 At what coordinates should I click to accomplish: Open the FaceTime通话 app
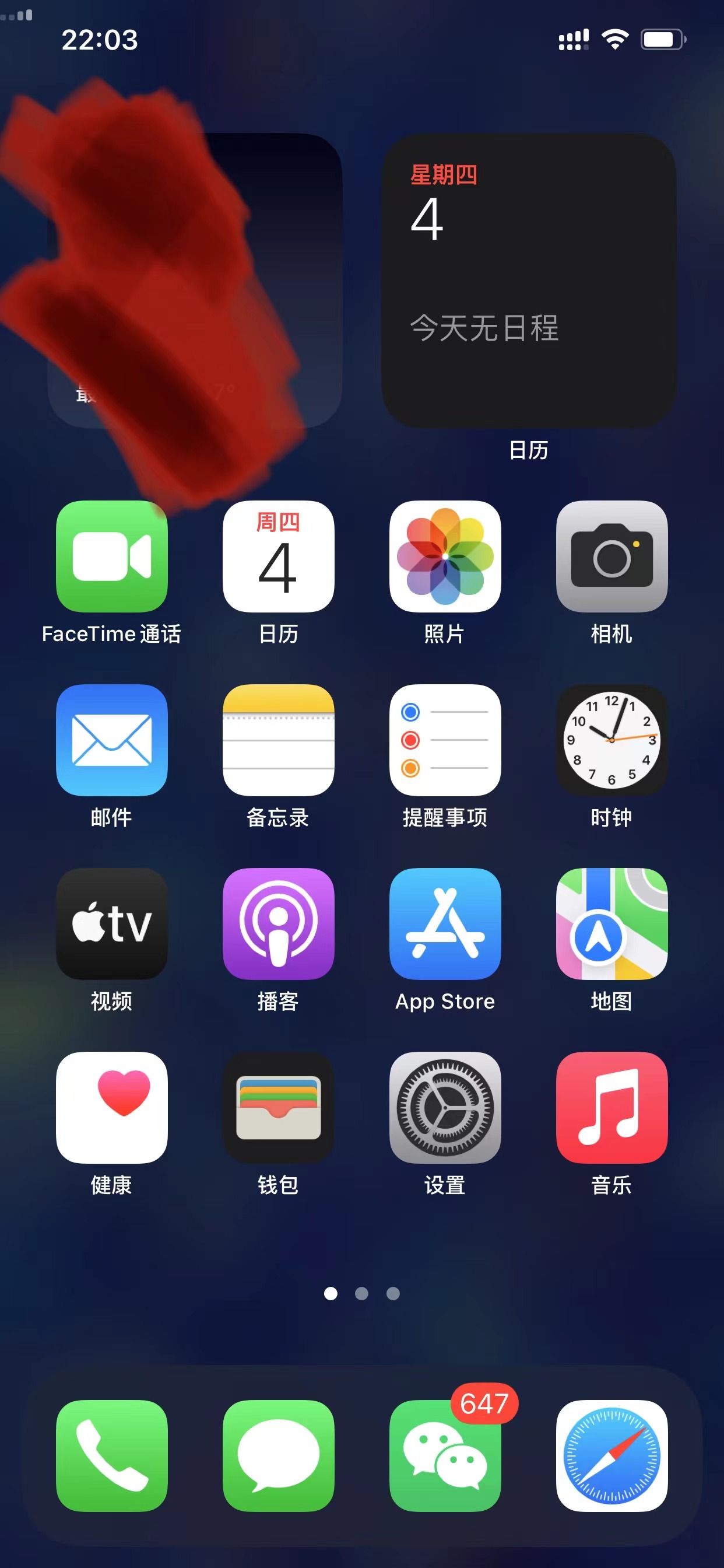pos(111,556)
